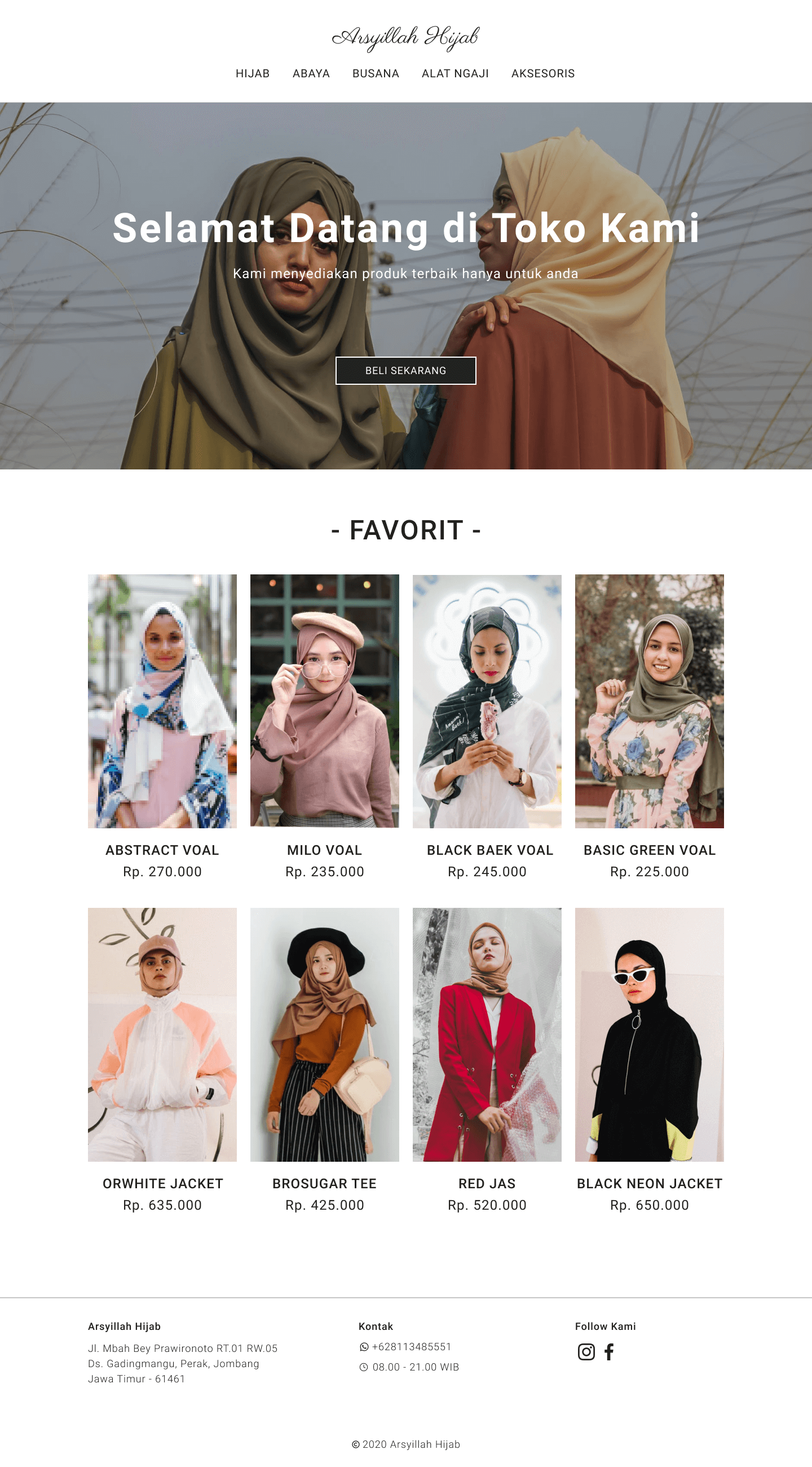Open the store's Facebook page

click(x=609, y=1351)
